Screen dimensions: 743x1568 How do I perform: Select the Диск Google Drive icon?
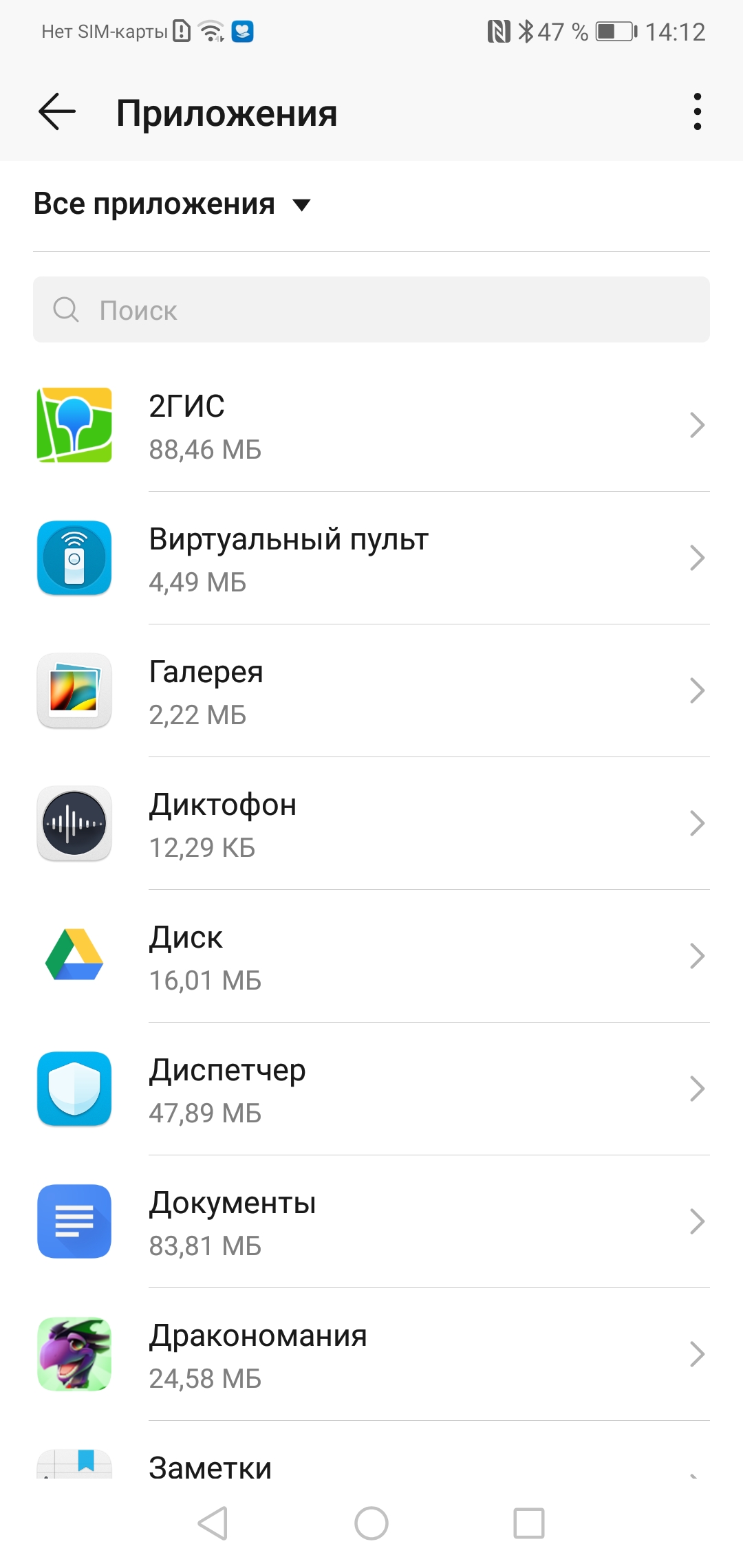pos(74,956)
